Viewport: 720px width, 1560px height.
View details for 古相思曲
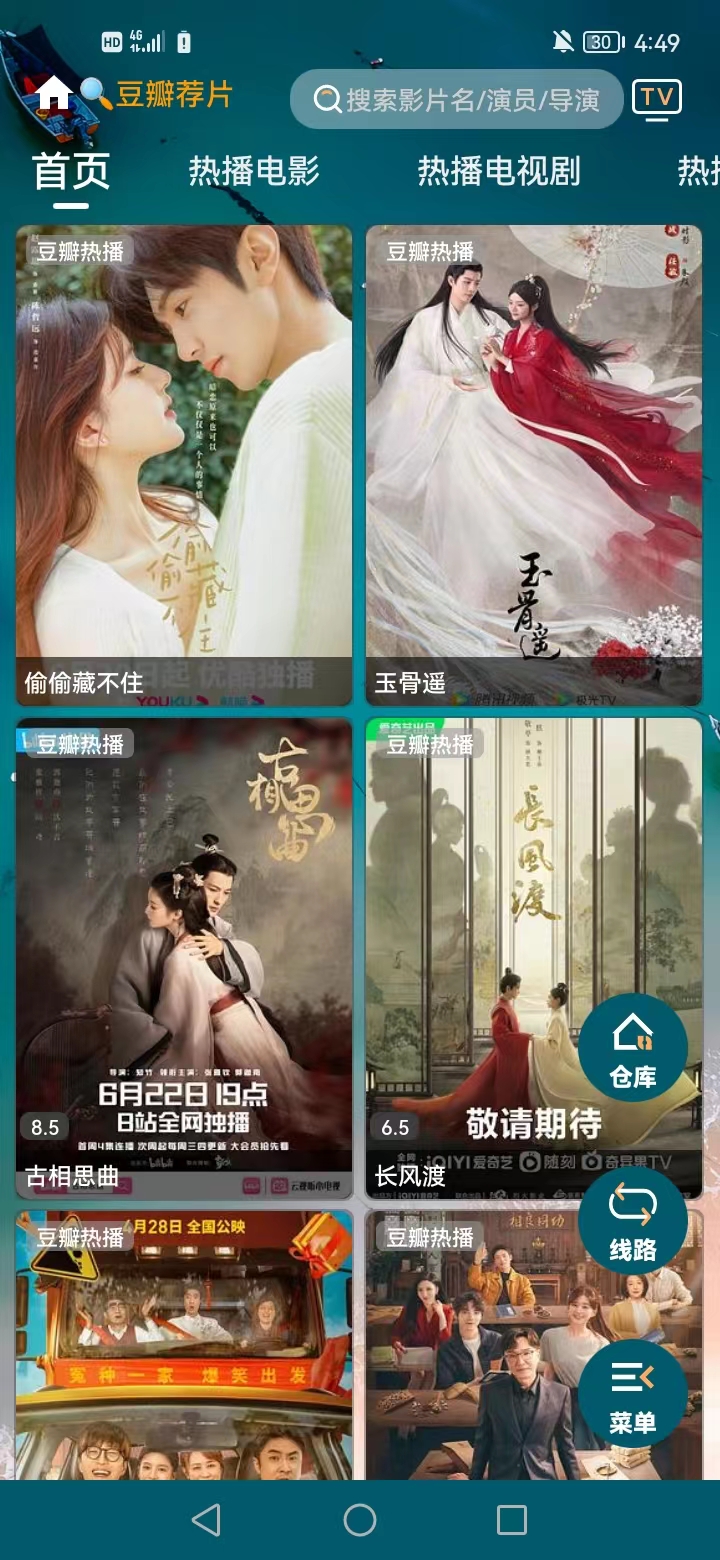(184, 957)
